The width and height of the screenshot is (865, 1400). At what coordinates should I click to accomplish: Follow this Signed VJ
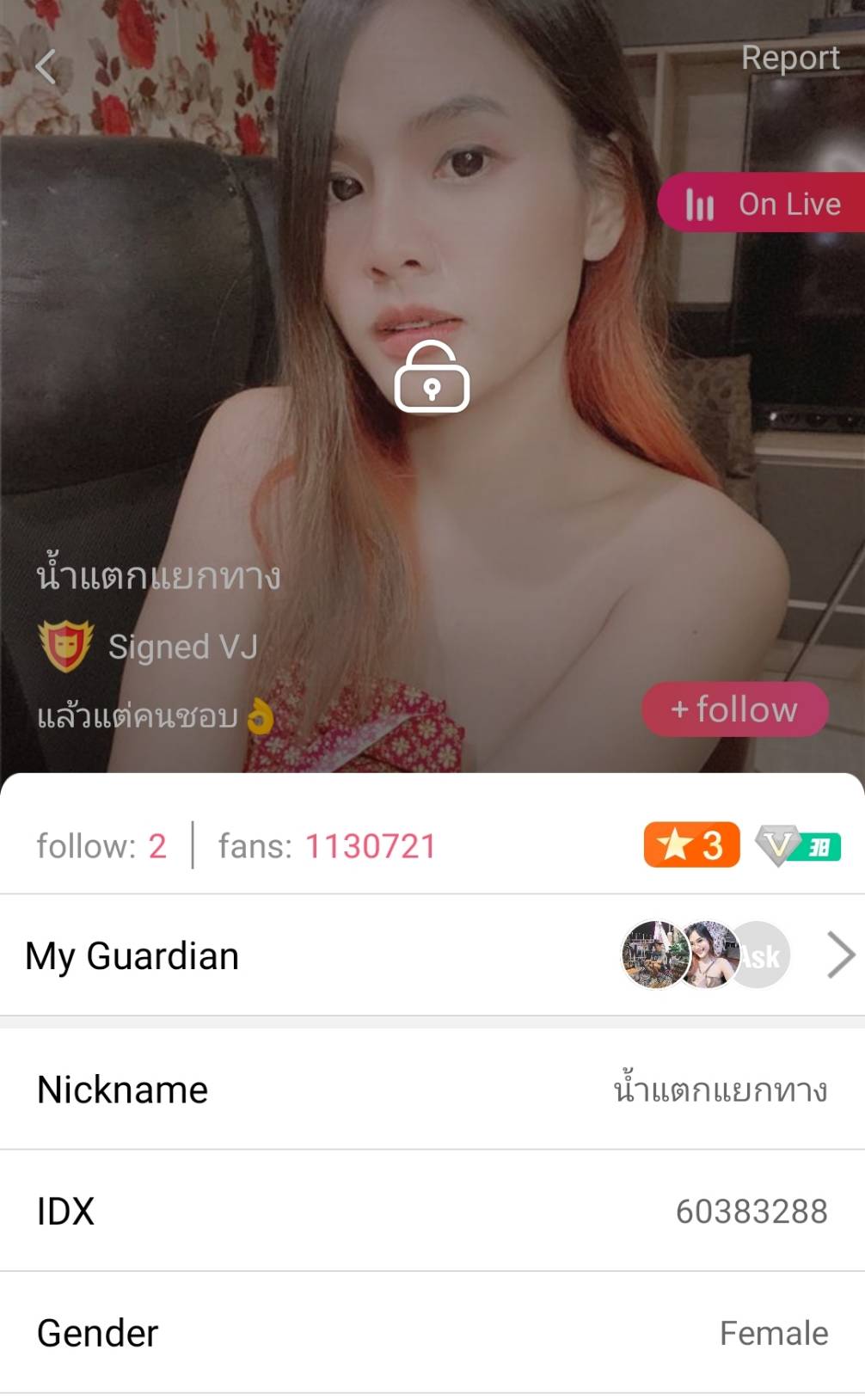[735, 709]
